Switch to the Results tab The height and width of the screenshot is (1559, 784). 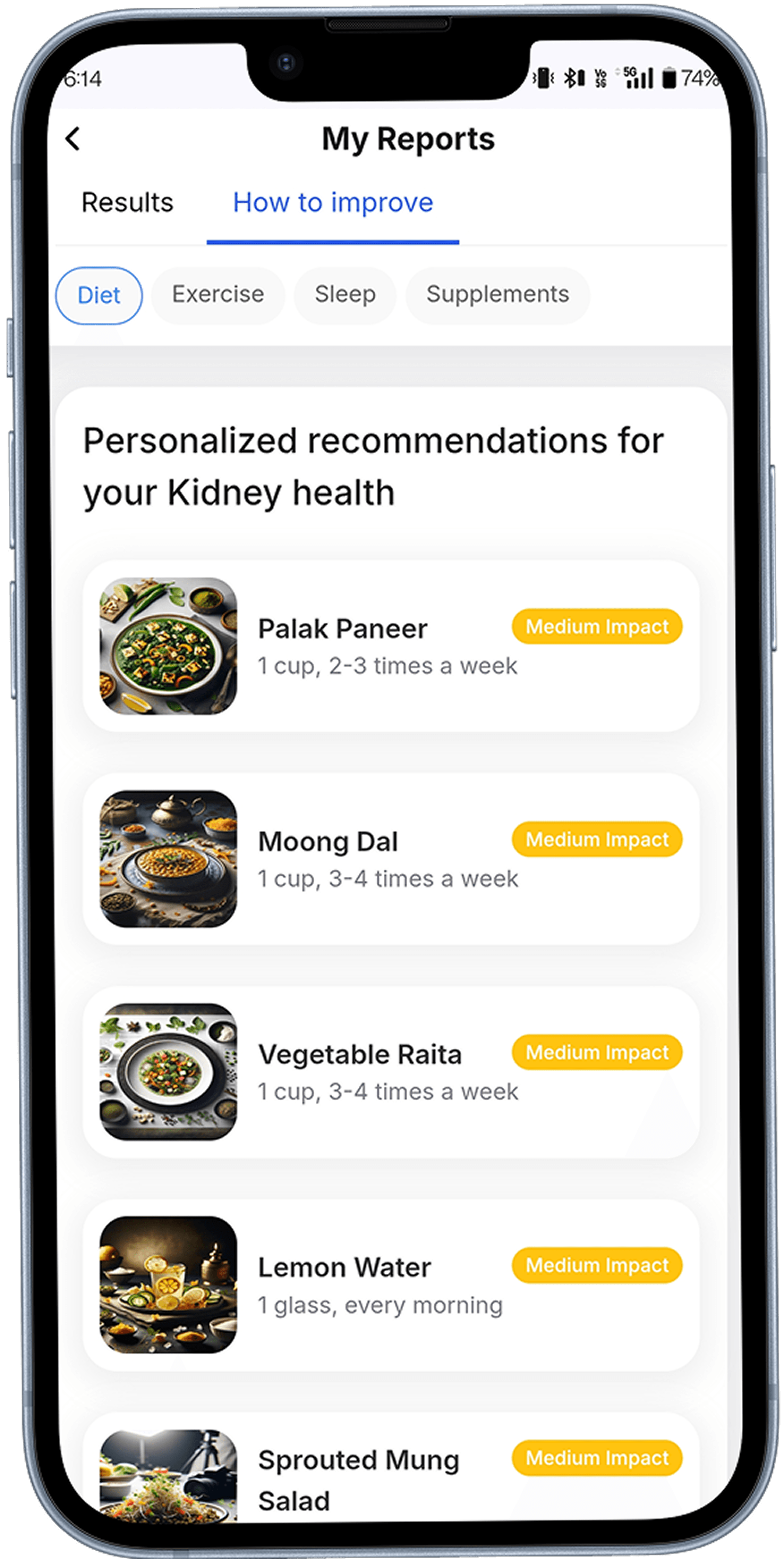[127, 203]
